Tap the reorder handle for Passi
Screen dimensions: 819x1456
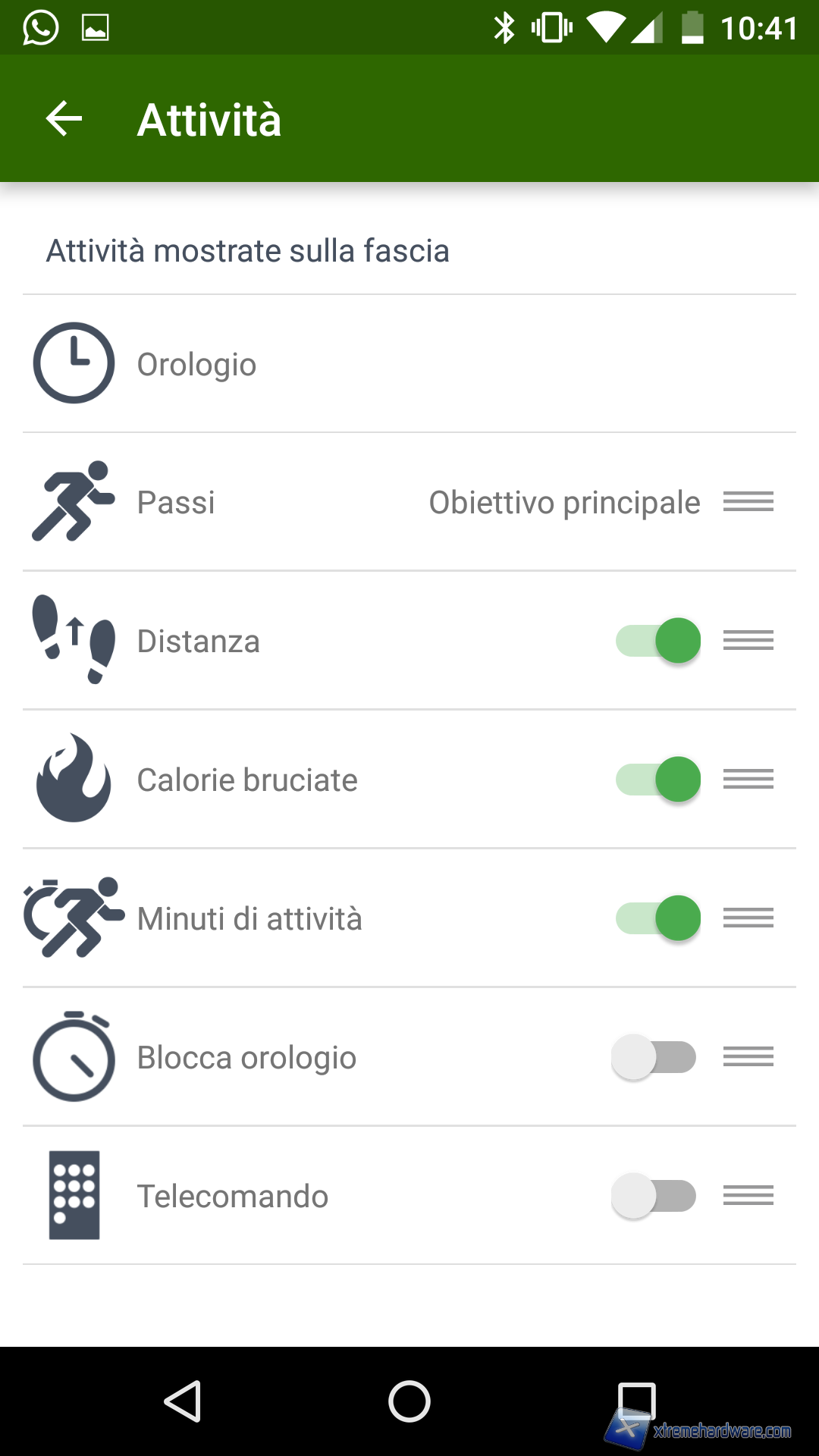tap(748, 502)
